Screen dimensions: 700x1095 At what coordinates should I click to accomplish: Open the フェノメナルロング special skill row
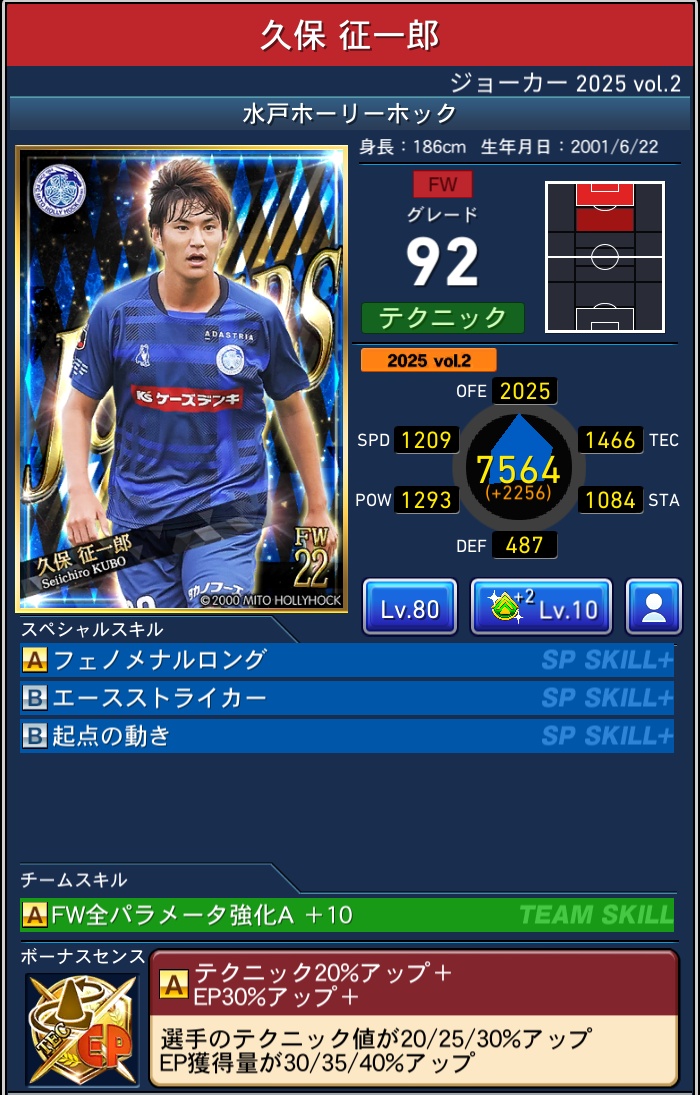coord(346,660)
